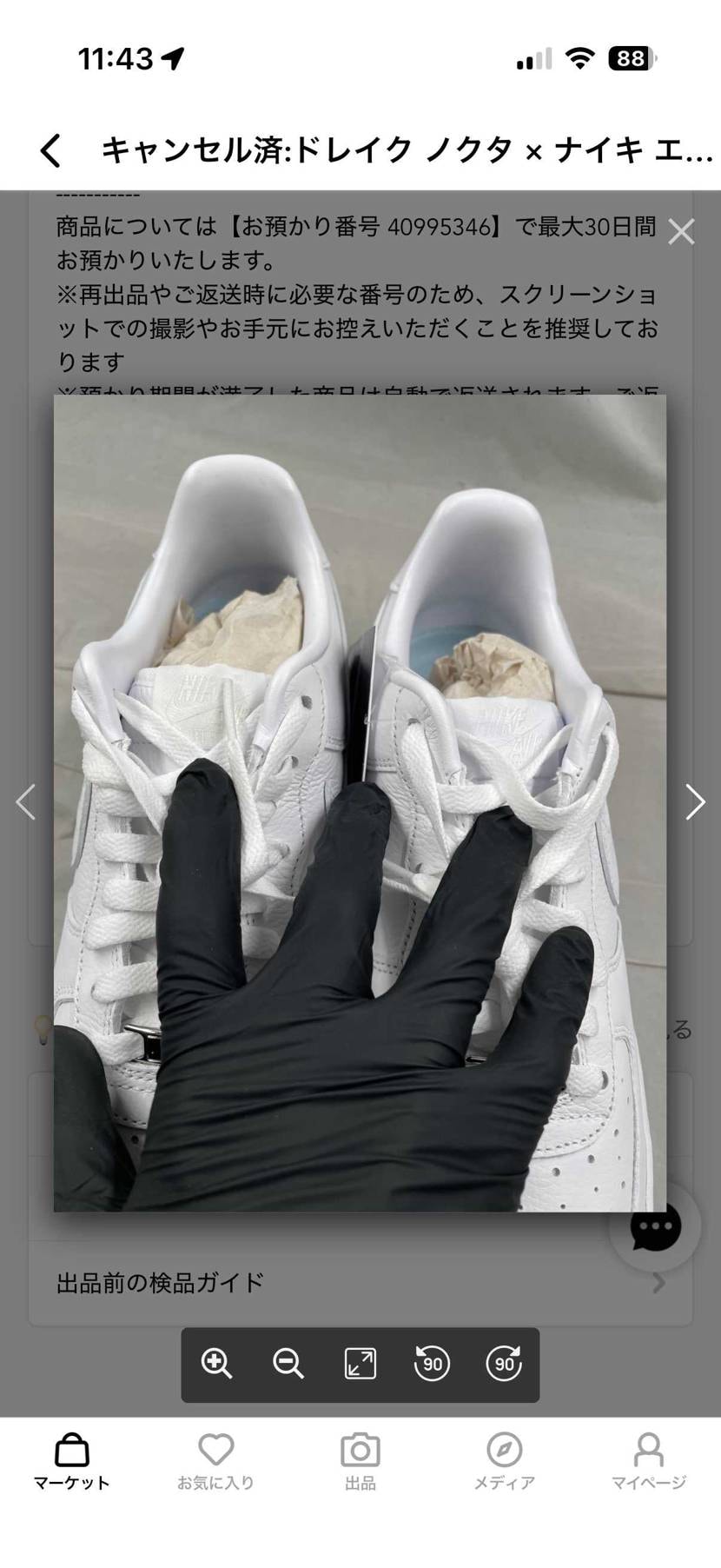Toggle fullscreen view of photo
The width and height of the screenshot is (721, 1568).
click(x=360, y=1363)
